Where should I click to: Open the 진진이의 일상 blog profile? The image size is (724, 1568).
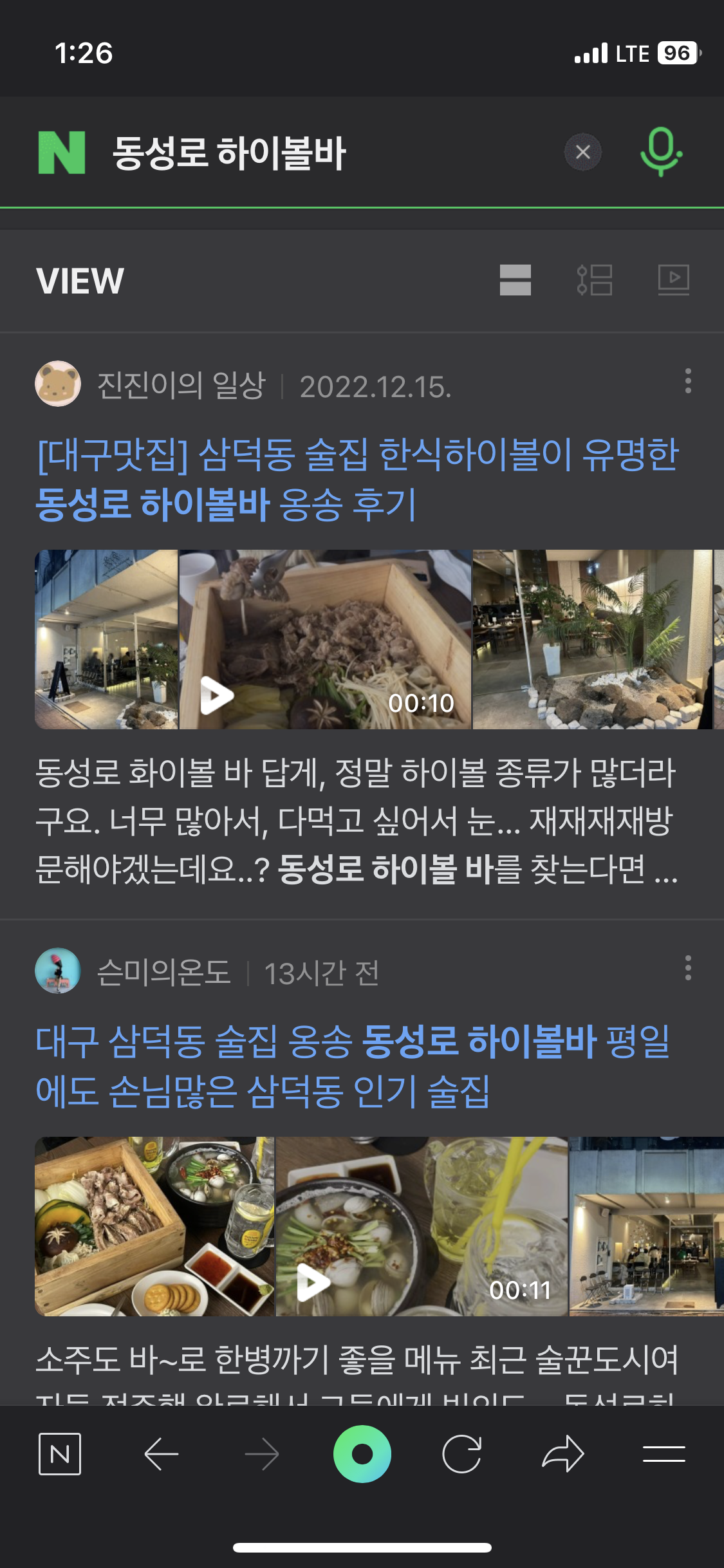[x=180, y=386]
